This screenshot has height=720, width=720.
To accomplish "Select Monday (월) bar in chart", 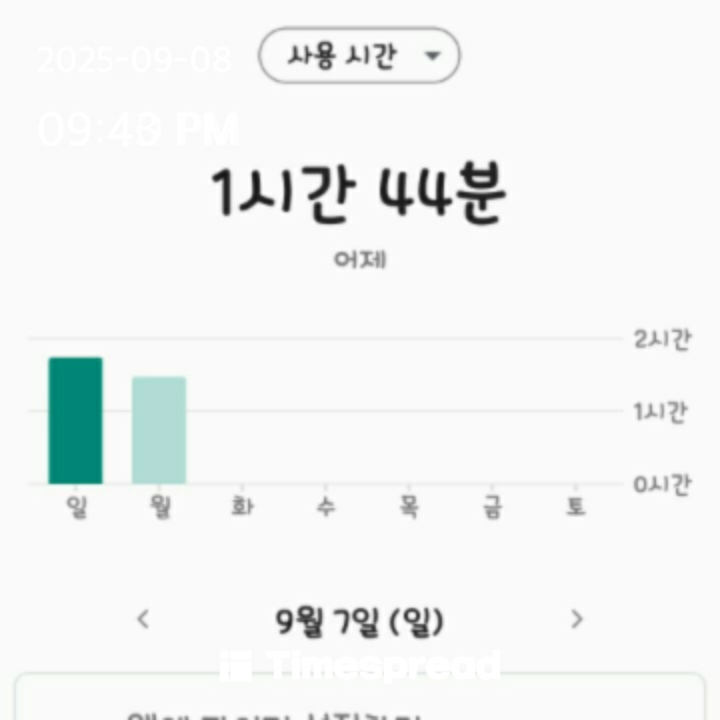I will 159,430.
